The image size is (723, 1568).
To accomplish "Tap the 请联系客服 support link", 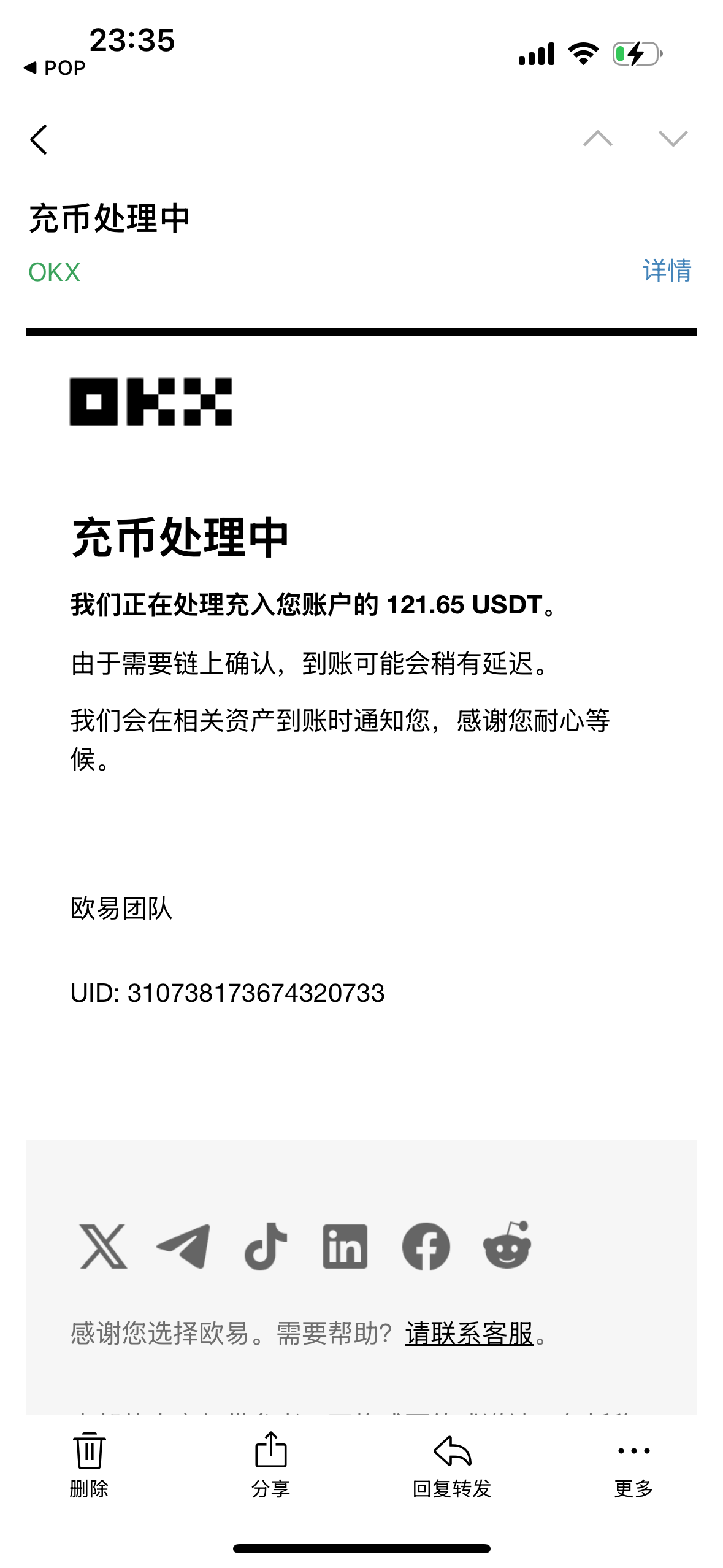I will coord(469,1334).
